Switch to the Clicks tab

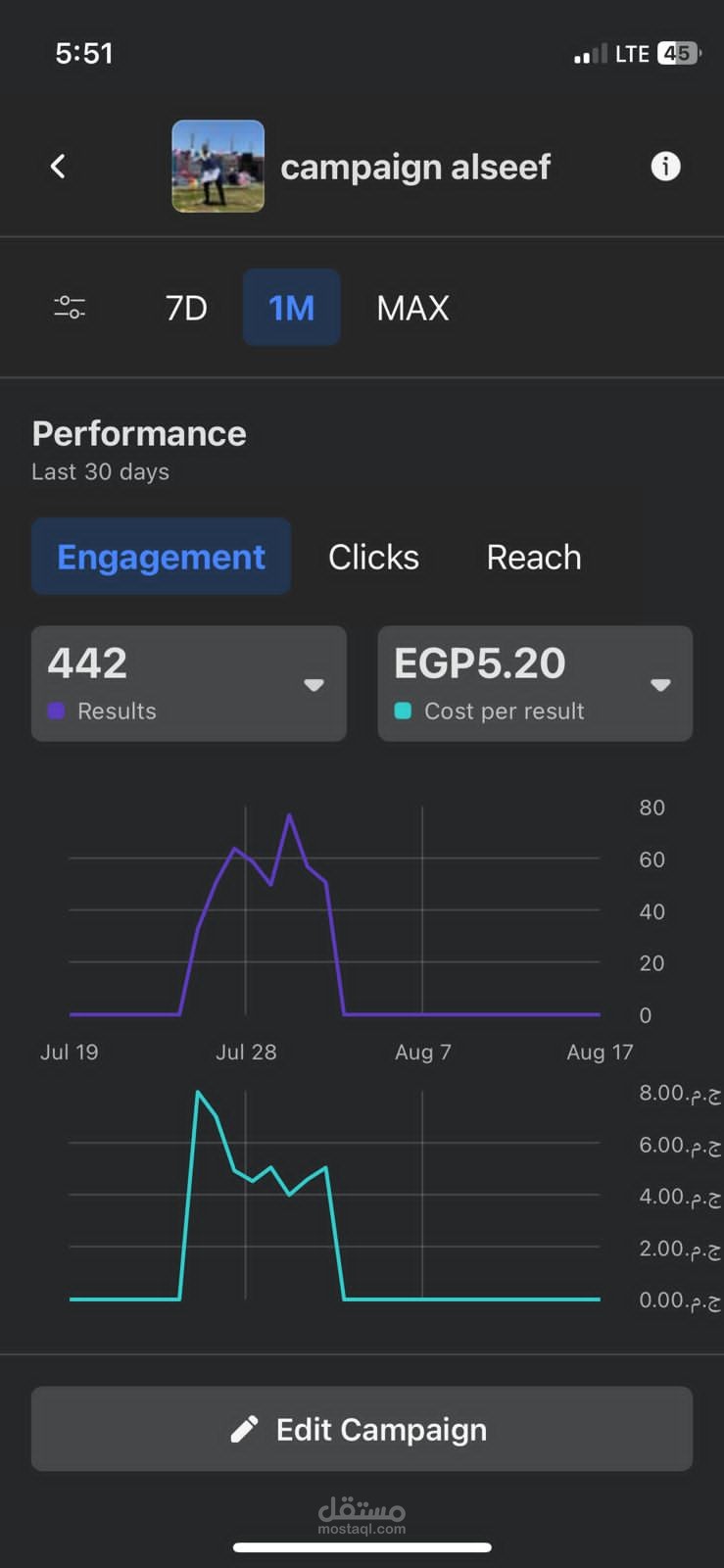373,556
